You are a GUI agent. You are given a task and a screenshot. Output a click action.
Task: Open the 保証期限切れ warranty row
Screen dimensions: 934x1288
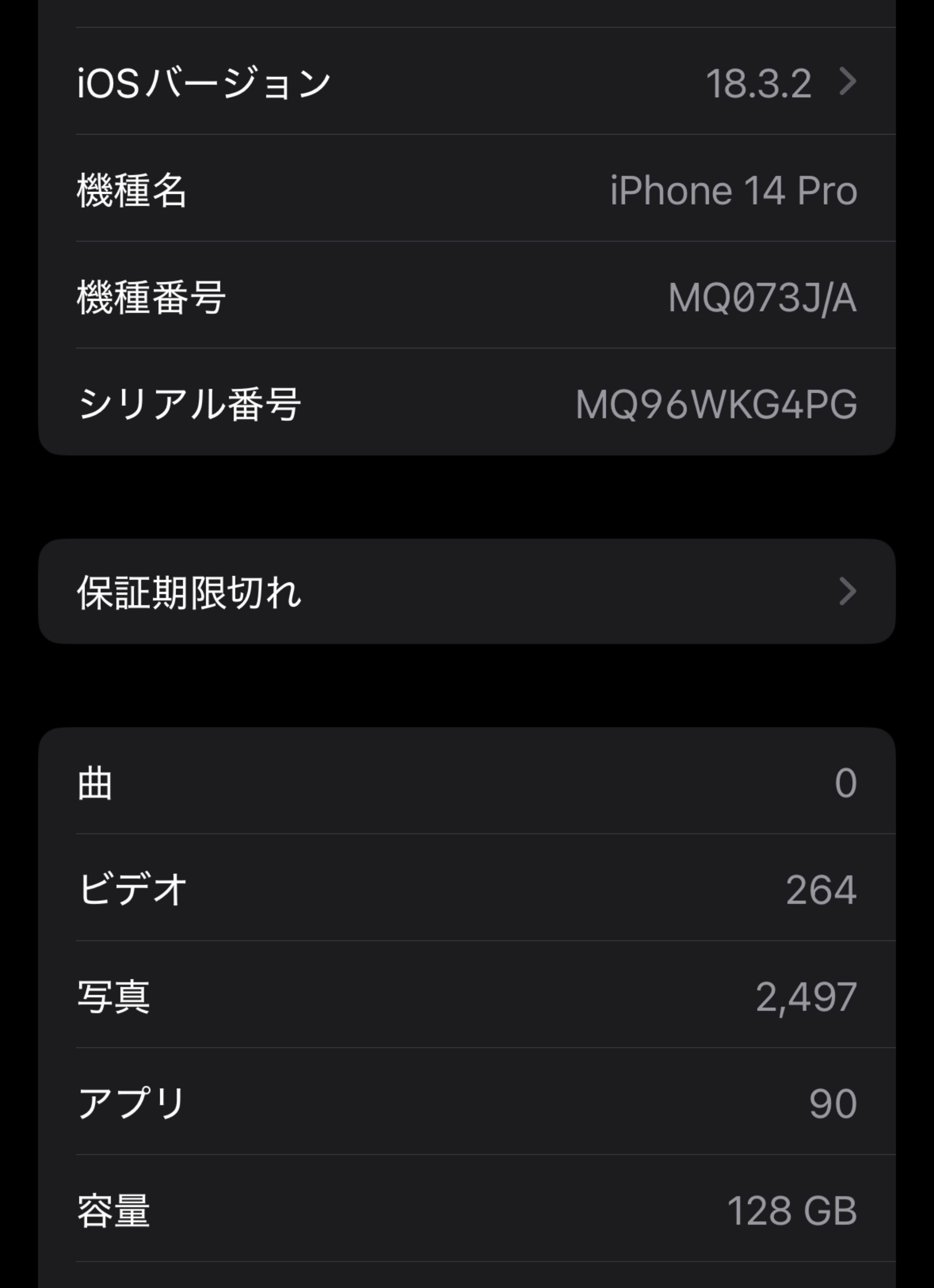point(466,591)
